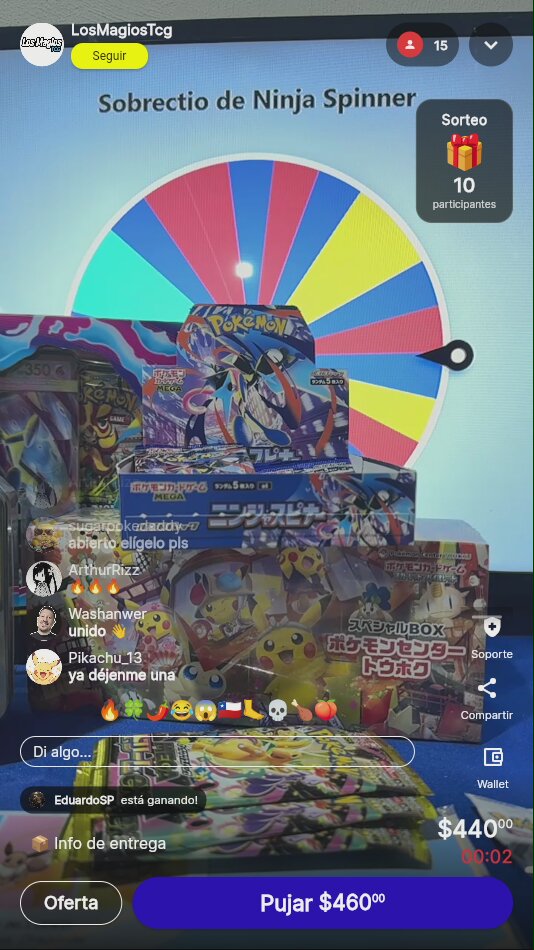Share this live stream via Compartir
The image size is (534, 950).
coord(487,699)
